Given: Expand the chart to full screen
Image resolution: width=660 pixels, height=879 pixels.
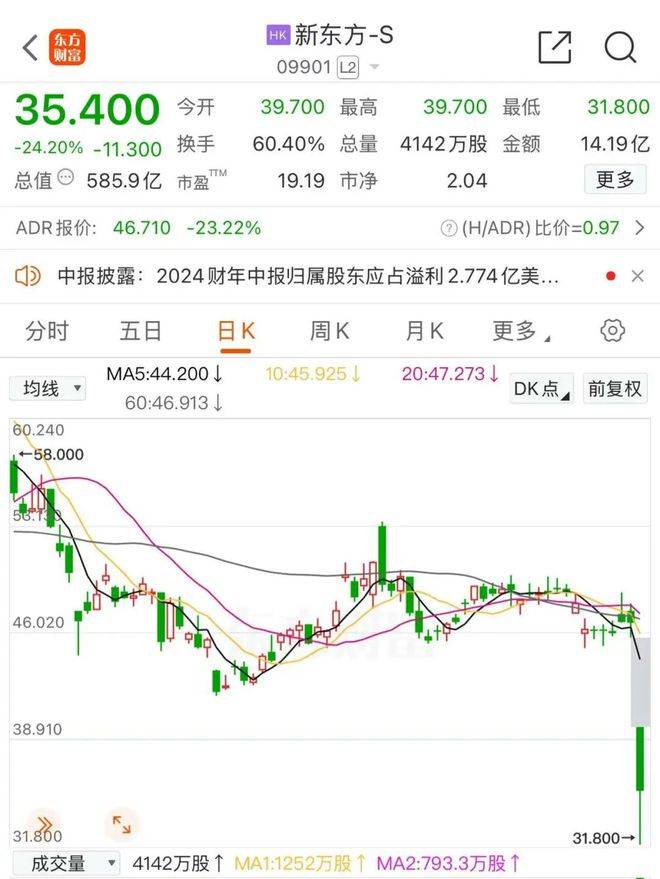Looking at the screenshot, I should [121, 824].
